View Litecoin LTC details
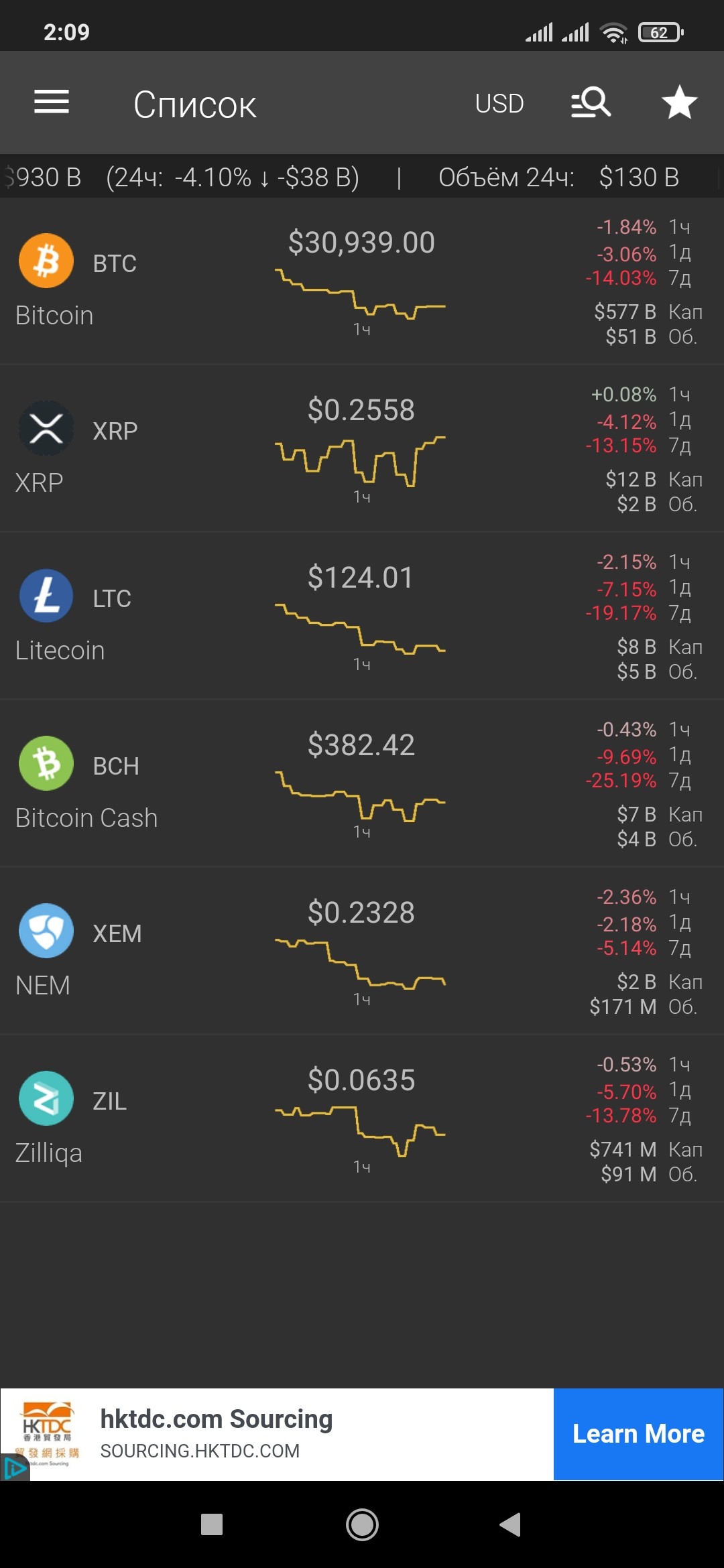Screen dimensions: 724x1568 click(x=362, y=616)
